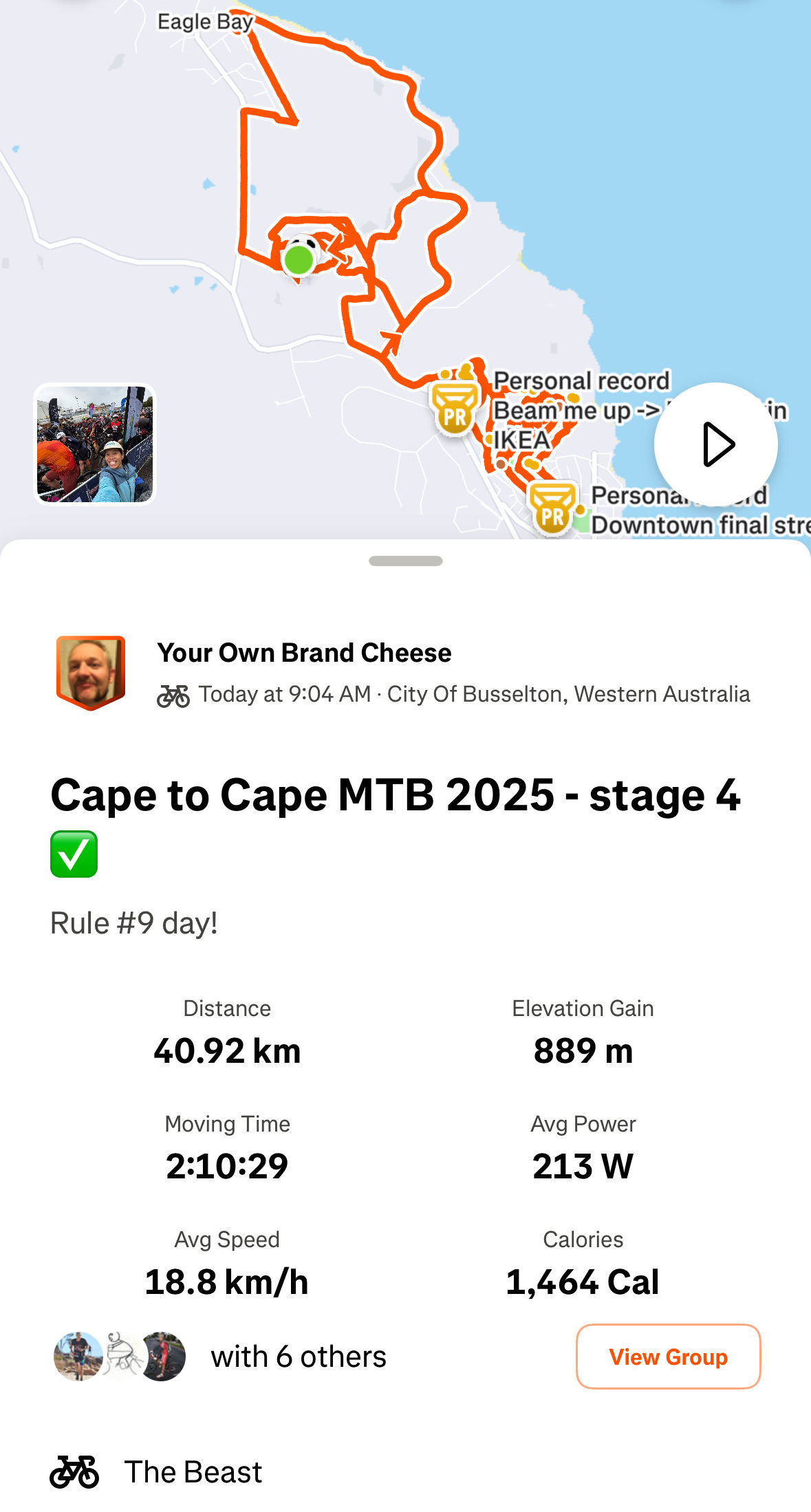Open the activity photo thumbnail
This screenshot has width=811, height=1512.
point(95,444)
